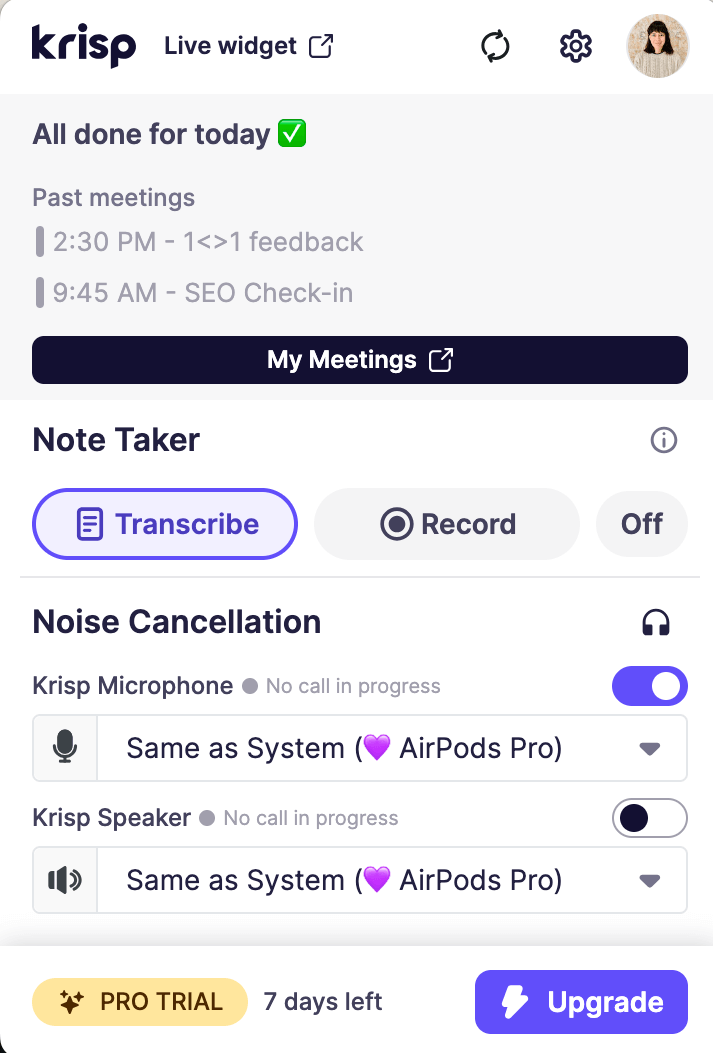Switch Note Taker to Record
The image size is (713, 1053).
[x=447, y=524]
